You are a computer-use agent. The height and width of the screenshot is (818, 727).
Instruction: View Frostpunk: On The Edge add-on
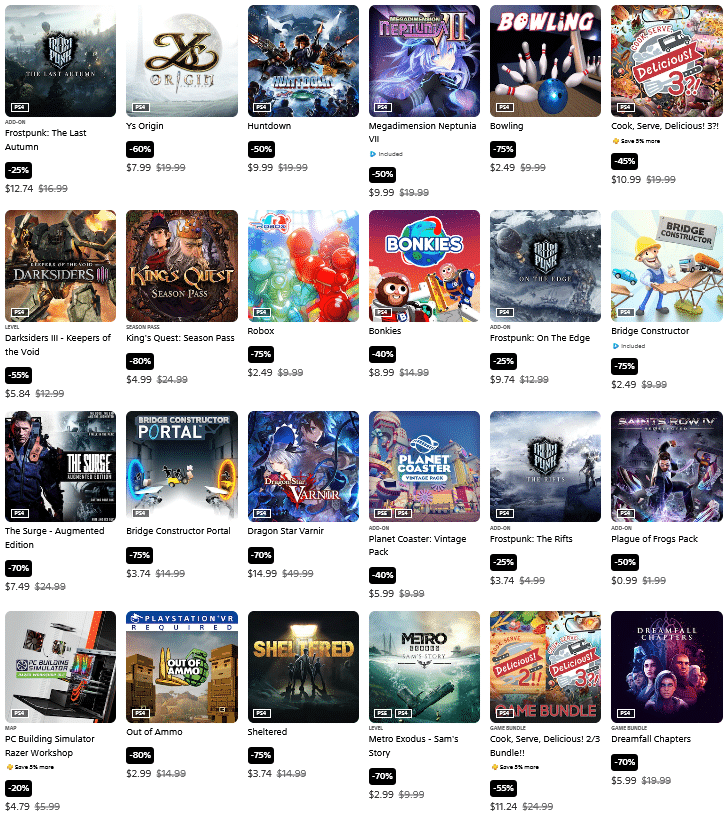tap(545, 266)
